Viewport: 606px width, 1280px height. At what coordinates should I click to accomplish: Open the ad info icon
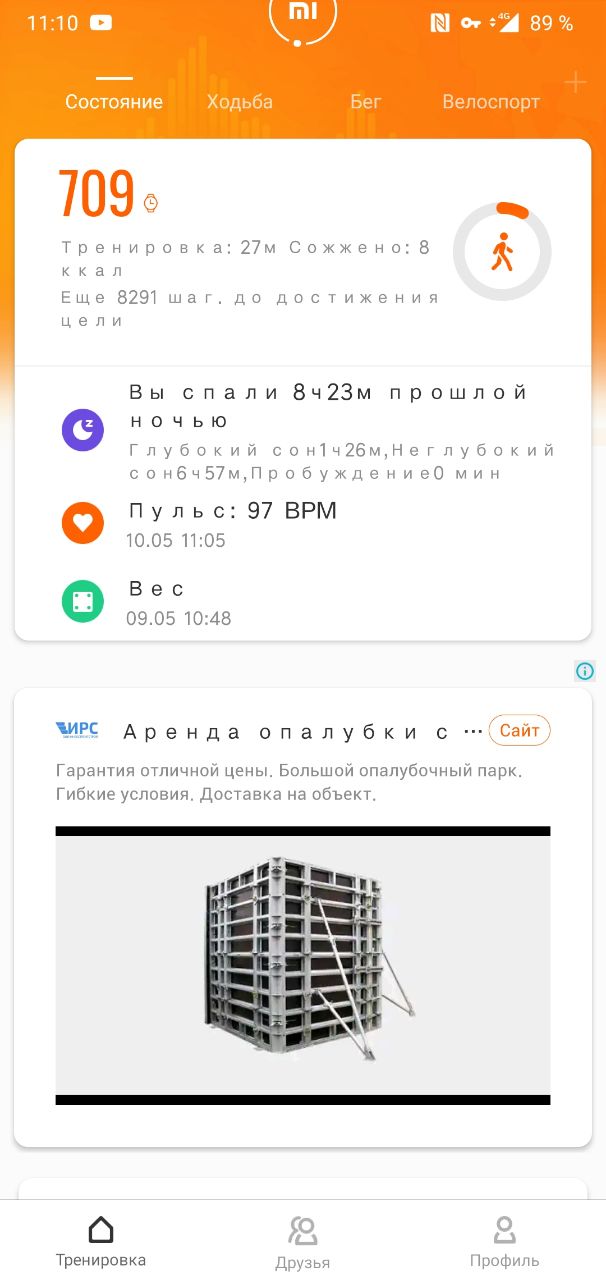tap(585, 671)
